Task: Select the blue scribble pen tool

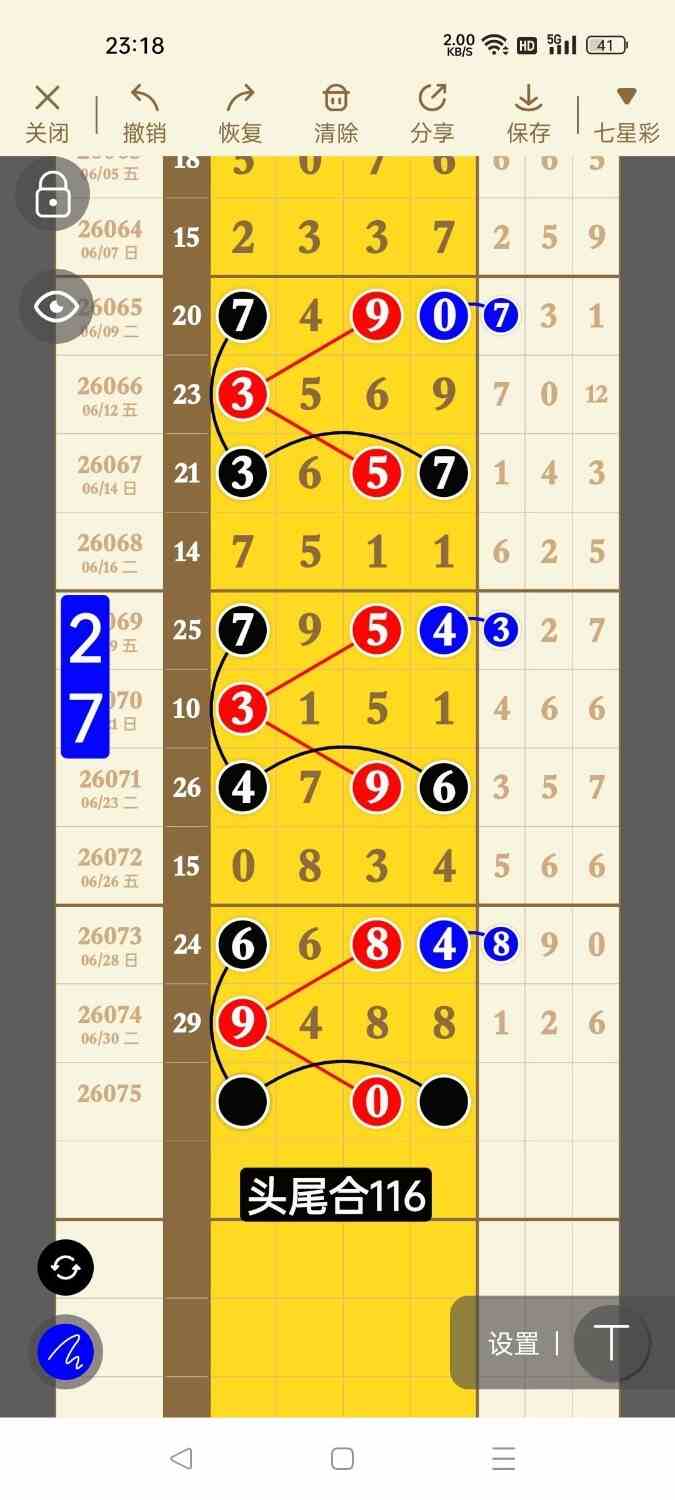Action: point(66,1352)
